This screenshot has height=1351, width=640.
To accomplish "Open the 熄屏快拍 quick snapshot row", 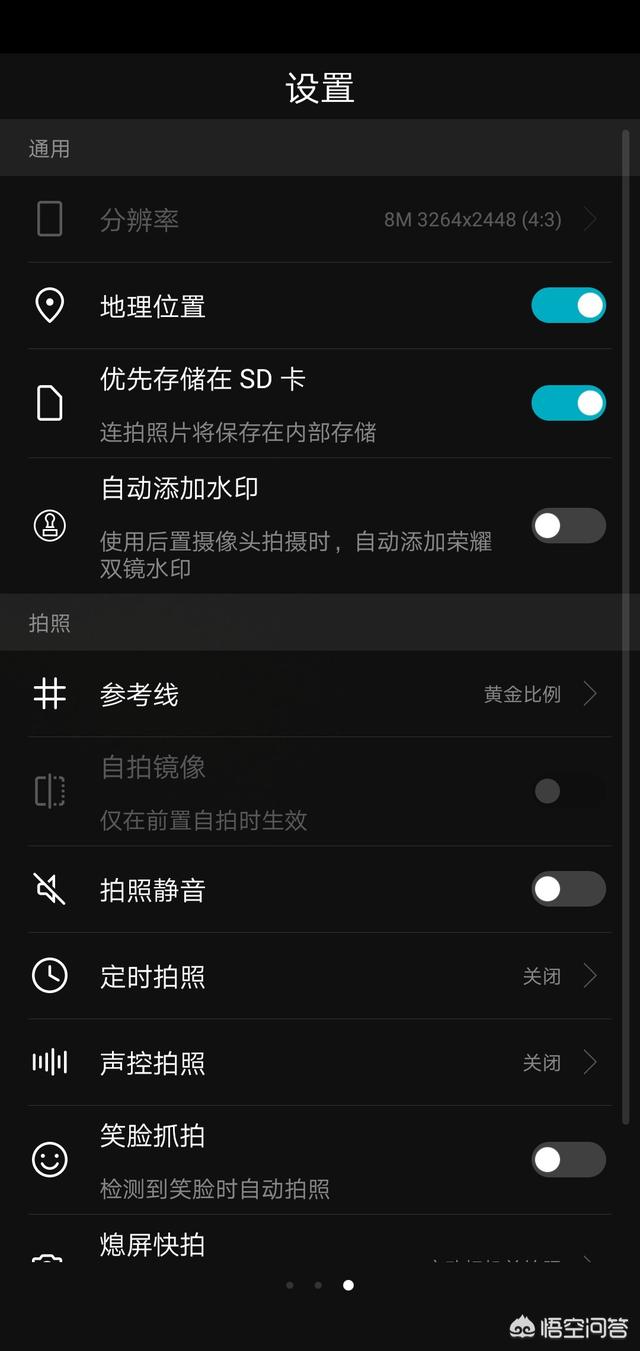I will [x=320, y=1241].
